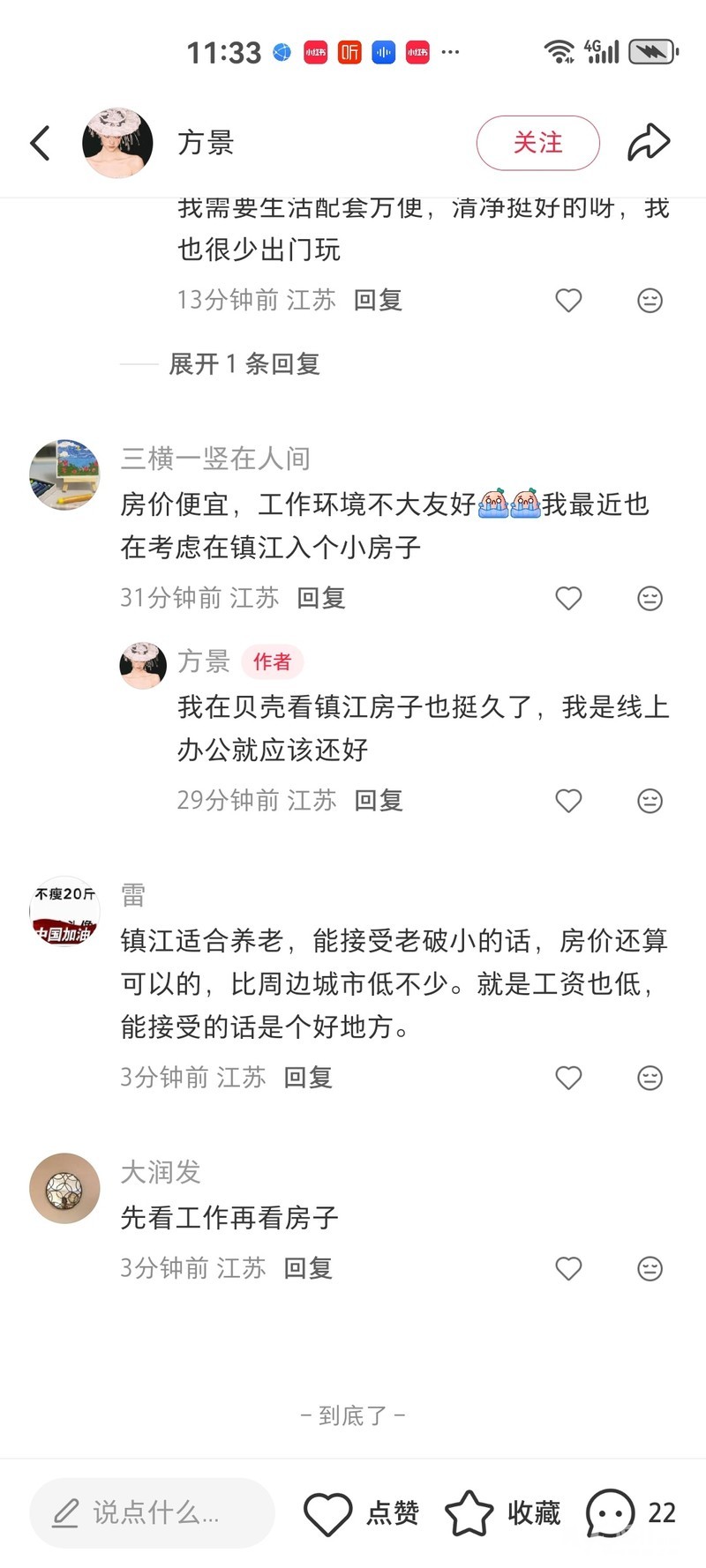Reply to 大润发's comment
The image size is (706, 1568).
[307, 1268]
